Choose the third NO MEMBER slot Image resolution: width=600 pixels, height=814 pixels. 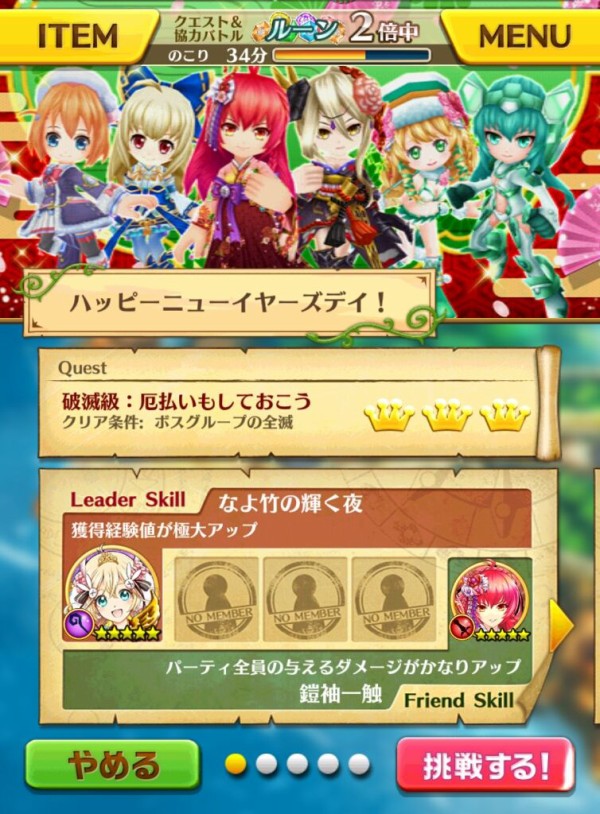pos(394,600)
